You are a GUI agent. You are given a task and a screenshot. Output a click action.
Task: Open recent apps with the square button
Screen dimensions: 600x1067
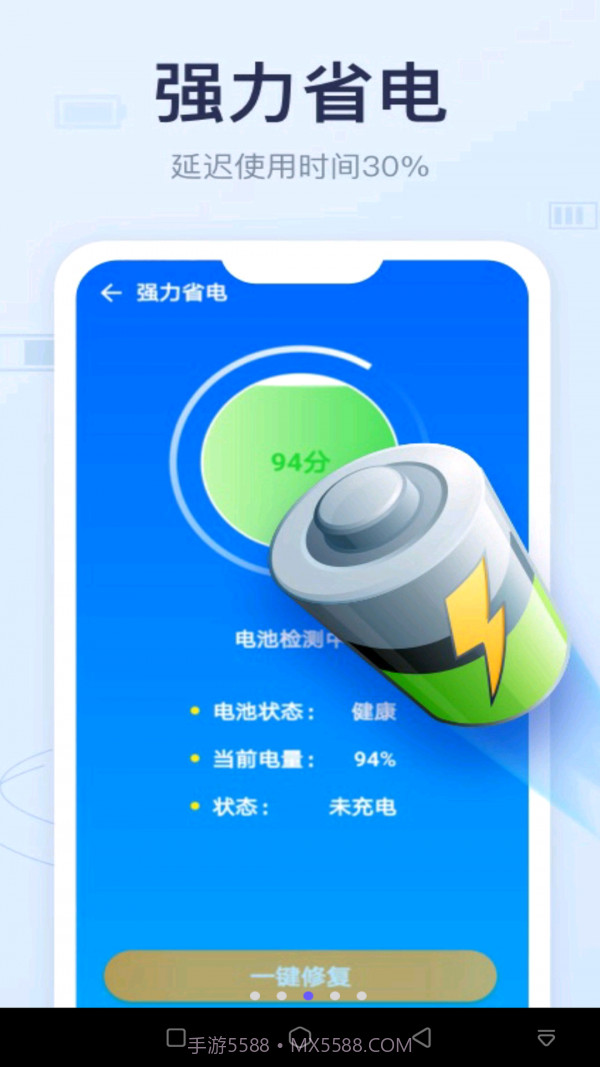coord(176,1037)
